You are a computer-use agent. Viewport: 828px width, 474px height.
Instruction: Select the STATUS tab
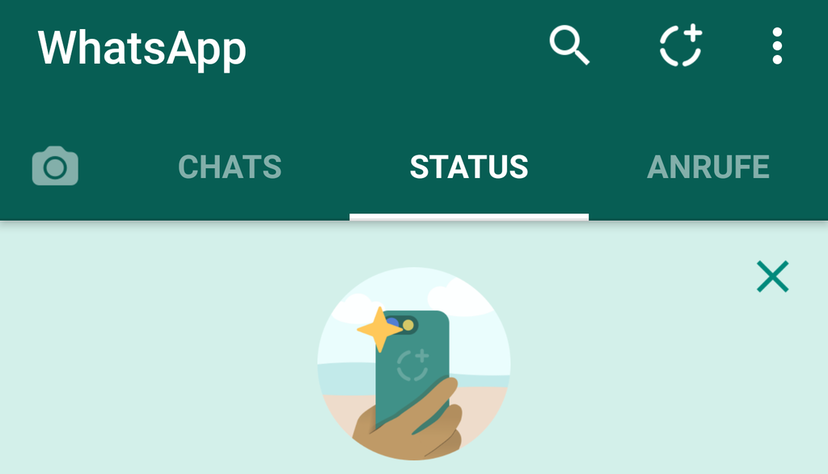coord(469,167)
